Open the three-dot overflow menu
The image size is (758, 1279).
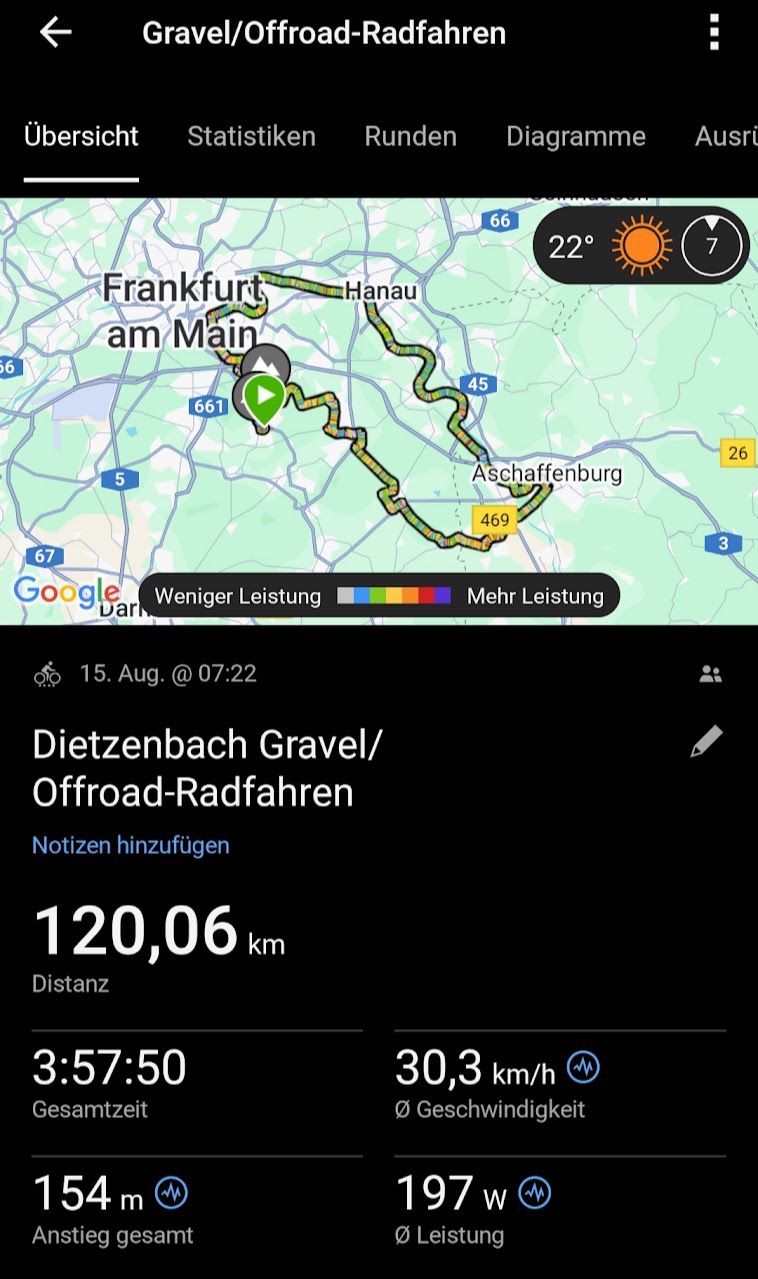[x=713, y=33]
